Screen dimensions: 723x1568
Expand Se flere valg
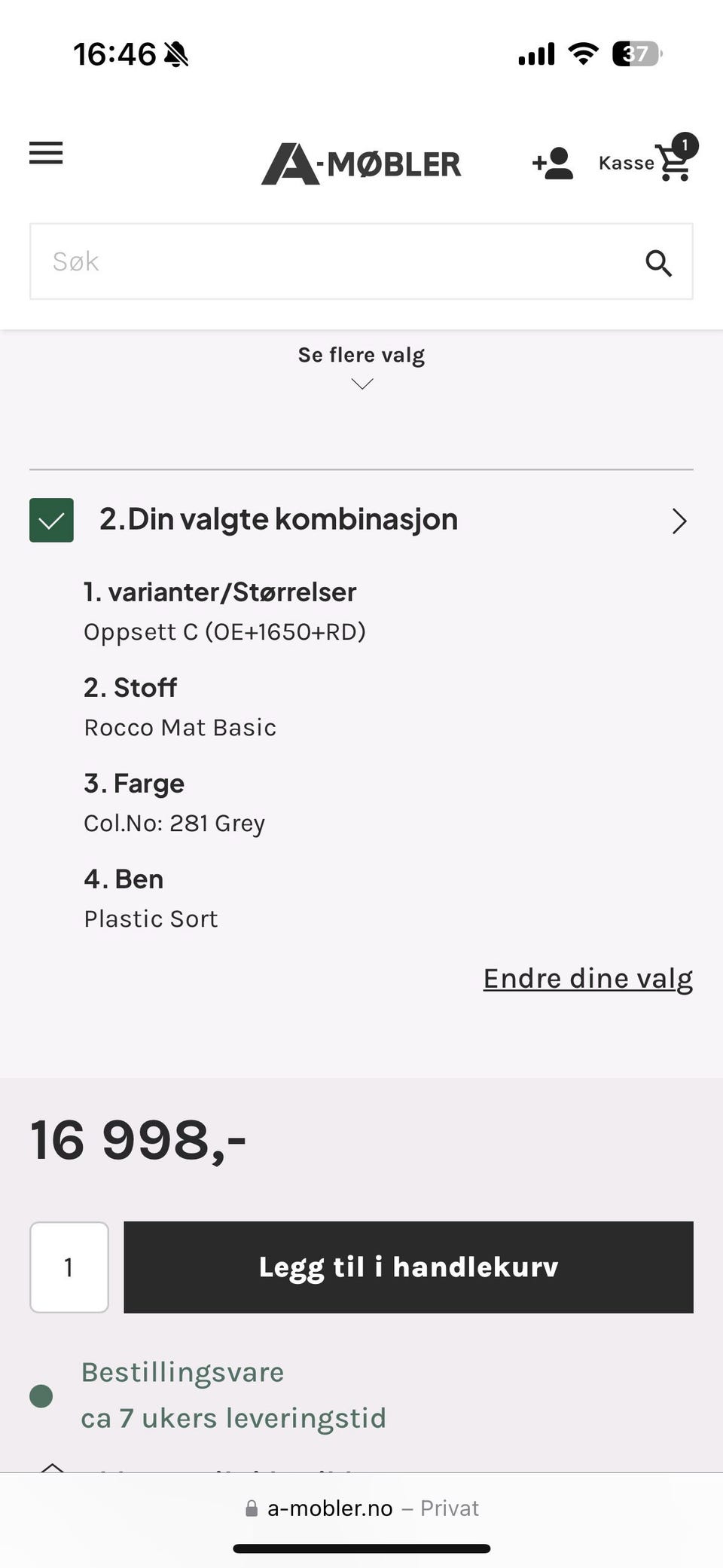point(361,366)
